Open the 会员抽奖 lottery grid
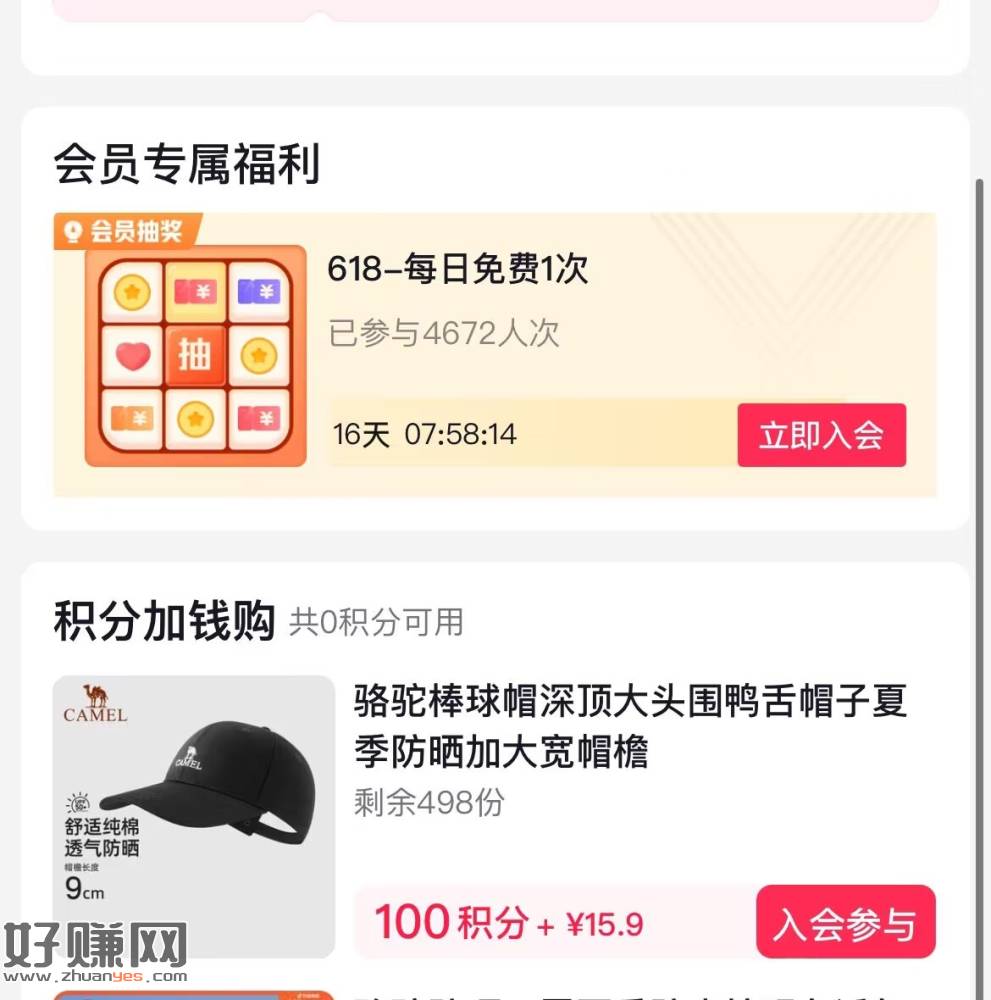The image size is (991, 1000). (x=195, y=355)
